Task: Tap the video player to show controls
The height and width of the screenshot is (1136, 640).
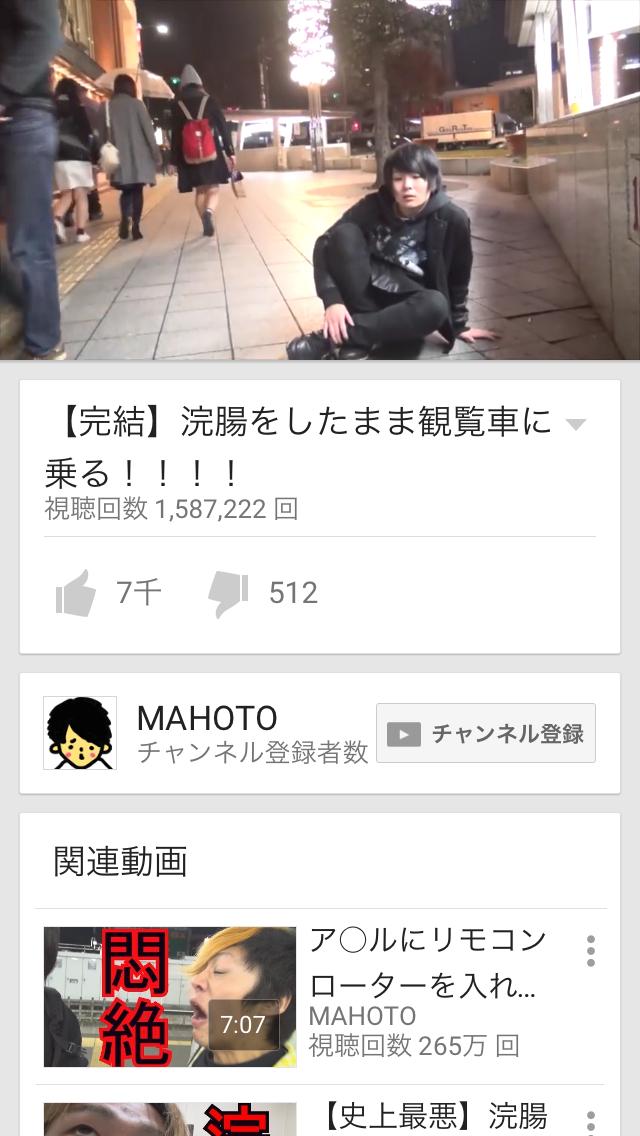Action: [x=320, y=180]
